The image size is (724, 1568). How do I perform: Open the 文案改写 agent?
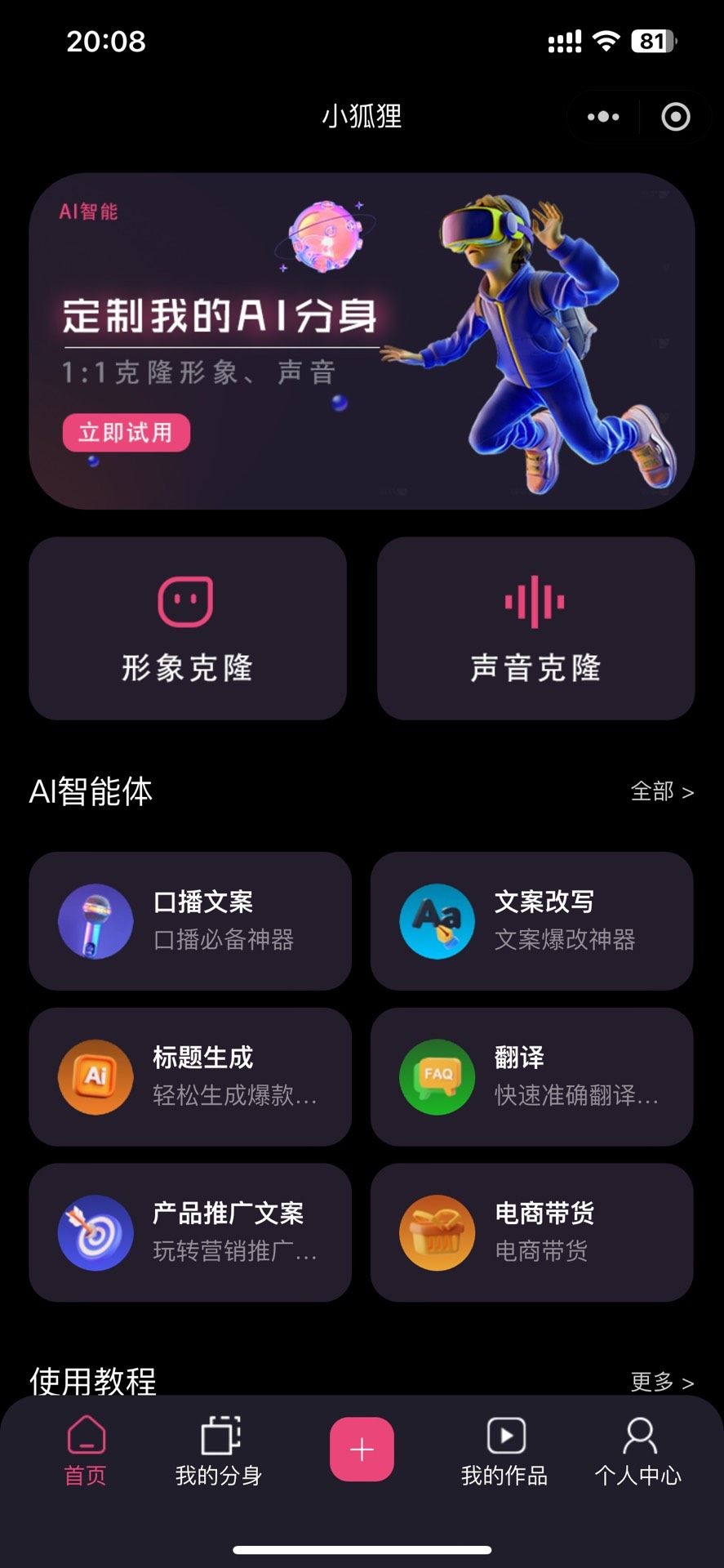tap(531, 920)
